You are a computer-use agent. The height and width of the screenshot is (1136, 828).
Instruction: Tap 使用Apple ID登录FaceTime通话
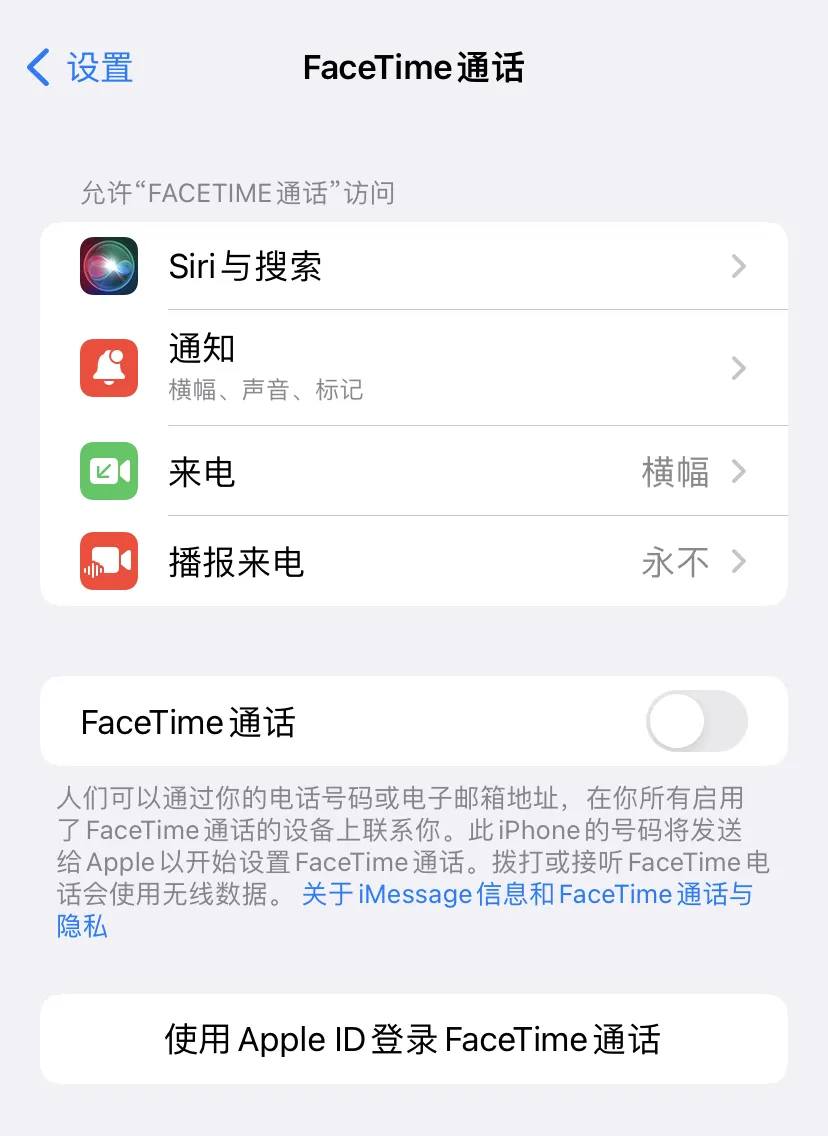[414, 1039]
